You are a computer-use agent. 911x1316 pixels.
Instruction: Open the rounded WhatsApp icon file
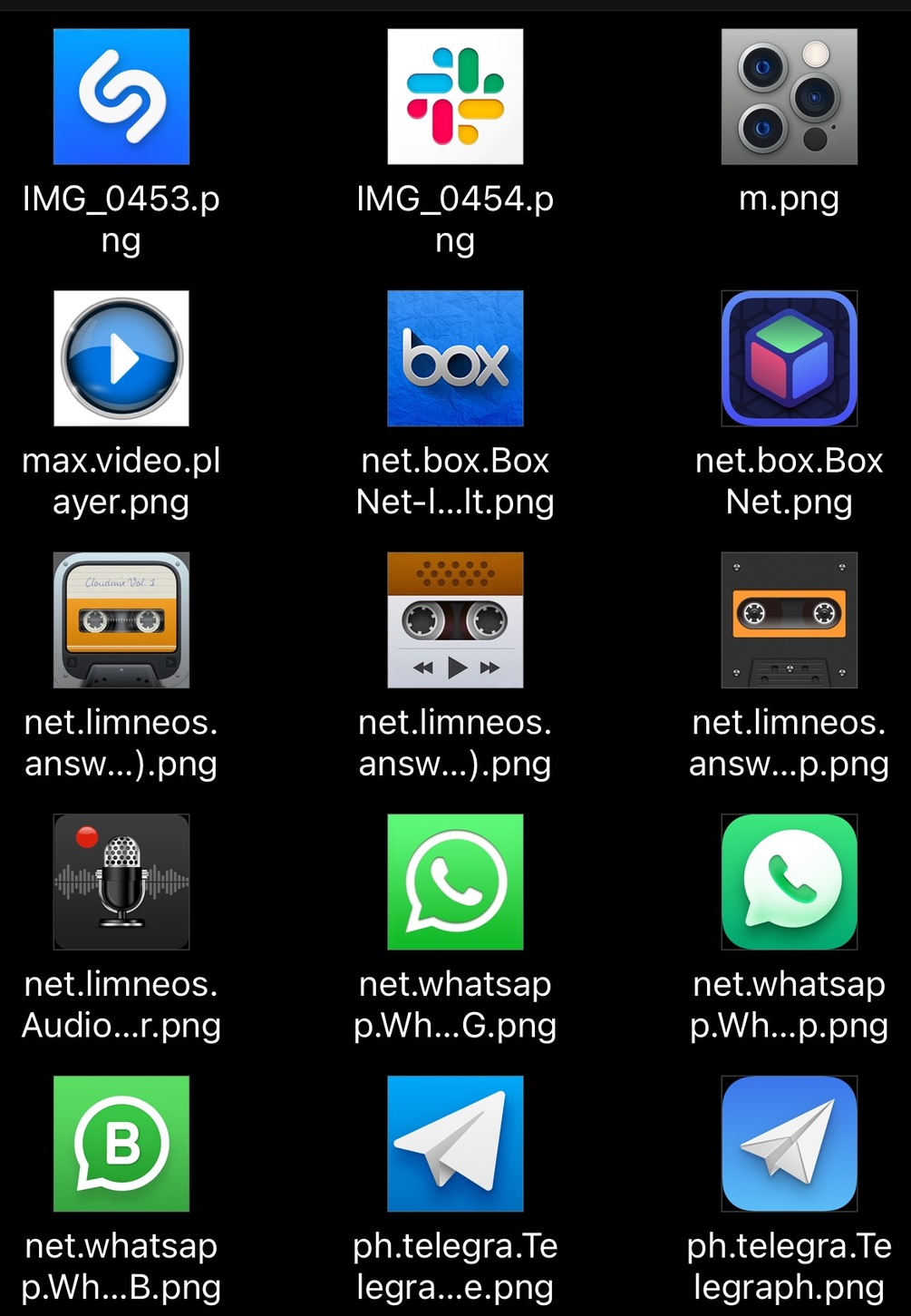point(789,882)
